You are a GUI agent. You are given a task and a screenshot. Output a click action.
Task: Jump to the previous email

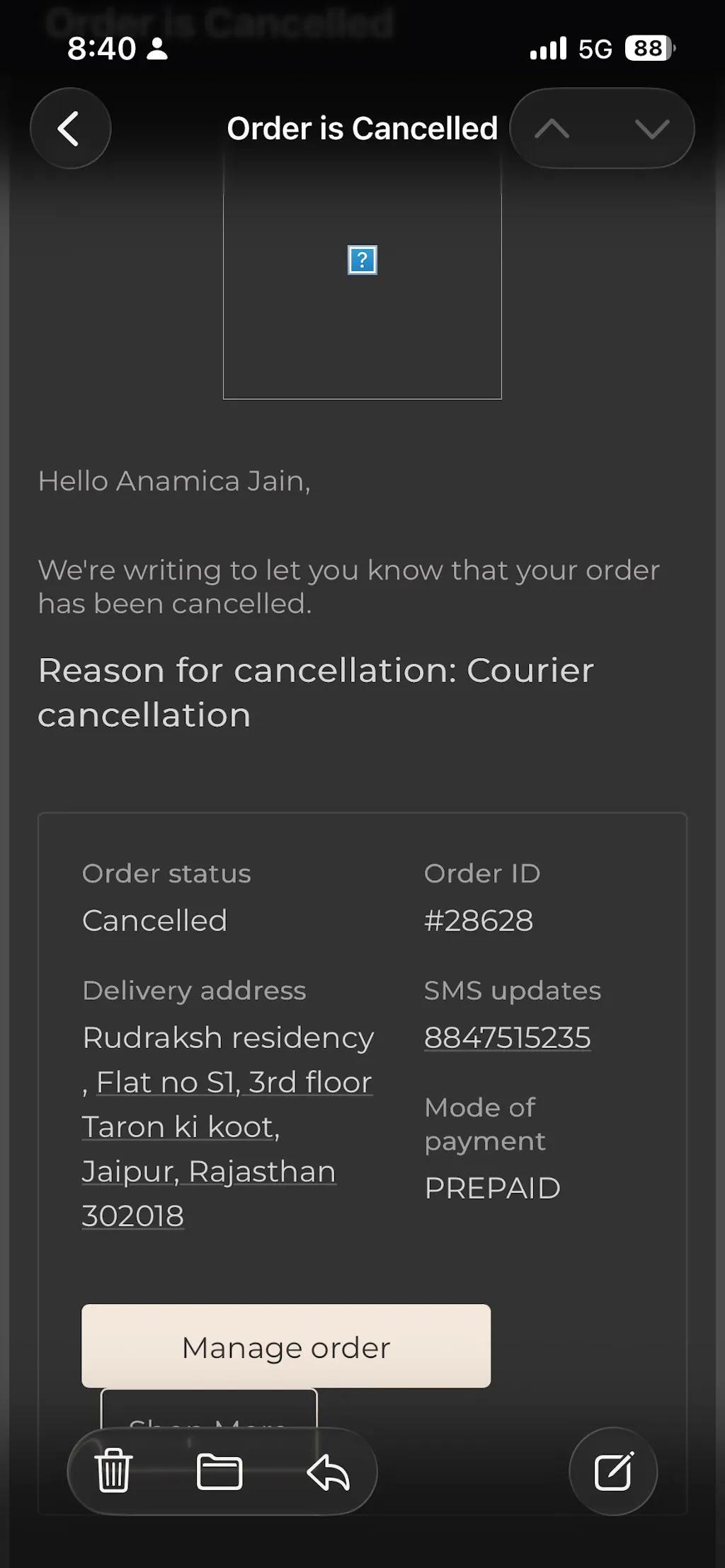pyautogui.click(x=552, y=129)
